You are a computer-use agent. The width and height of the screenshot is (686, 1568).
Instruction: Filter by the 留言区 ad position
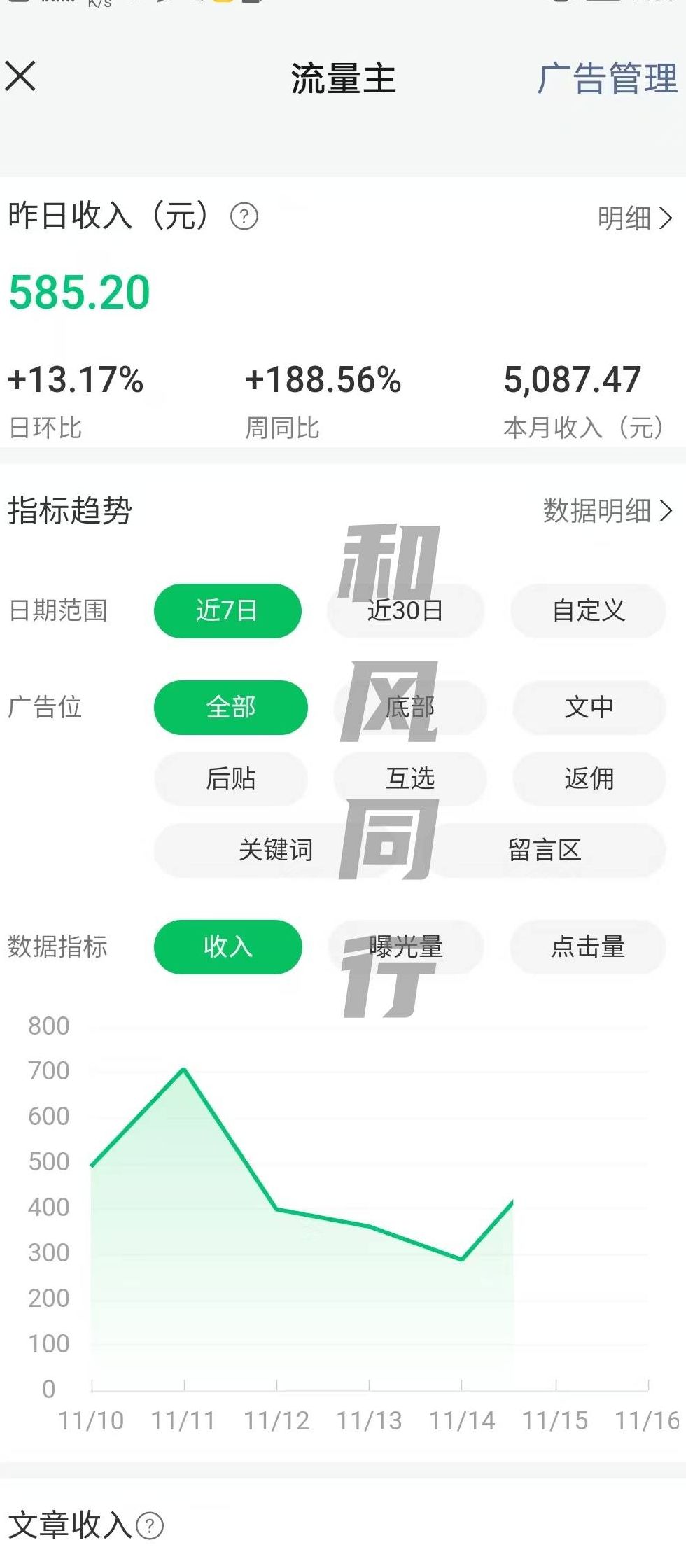[x=545, y=850]
